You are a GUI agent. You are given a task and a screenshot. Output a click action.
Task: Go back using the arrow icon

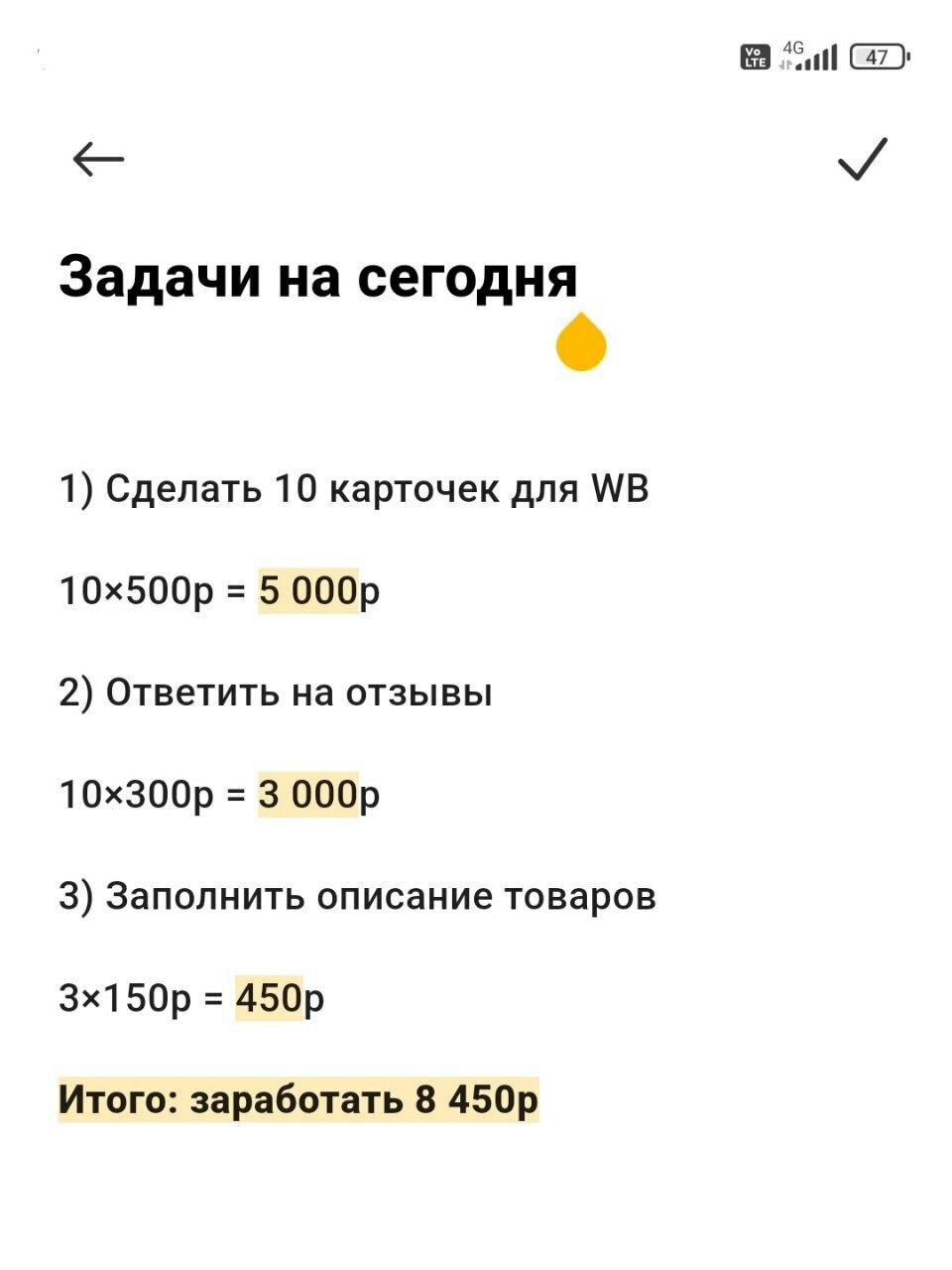coord(98,159)
